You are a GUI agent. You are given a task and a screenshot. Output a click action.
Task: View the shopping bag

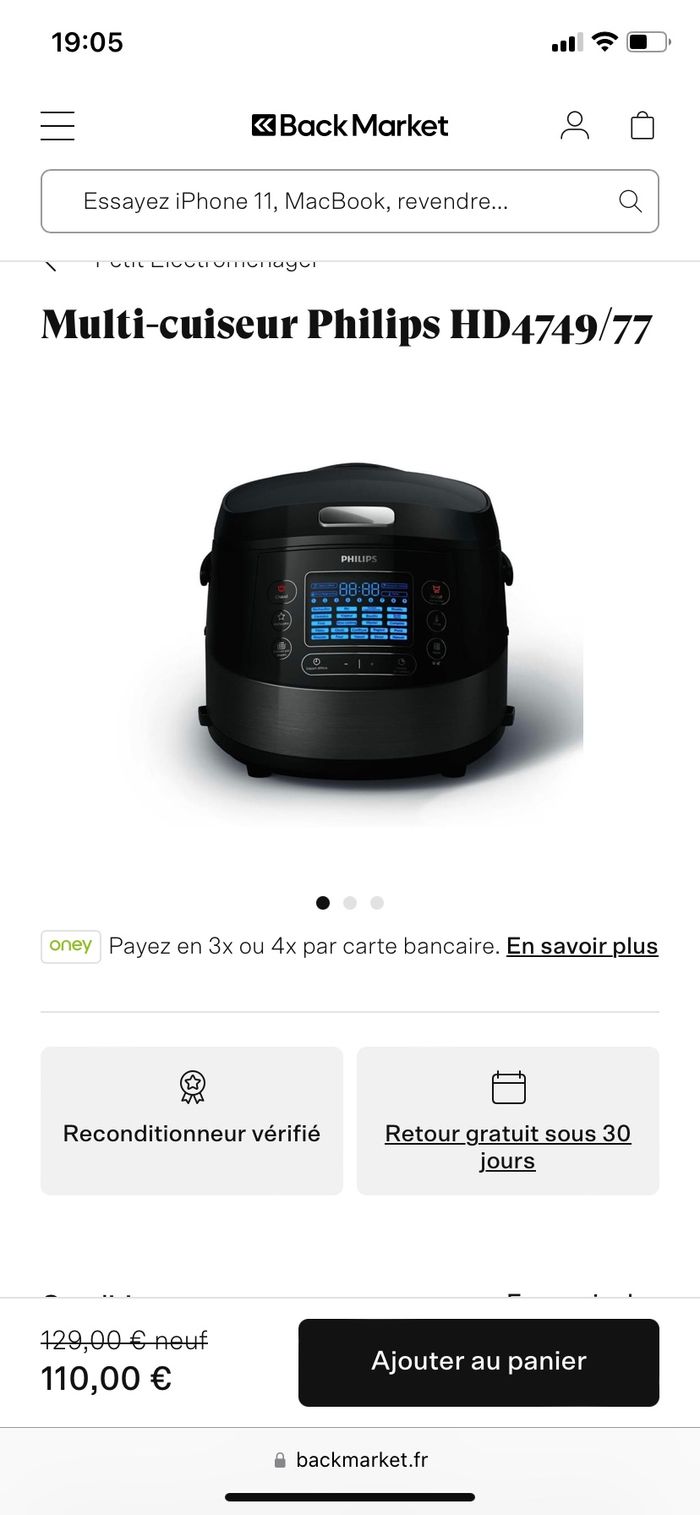coord(642,126)
